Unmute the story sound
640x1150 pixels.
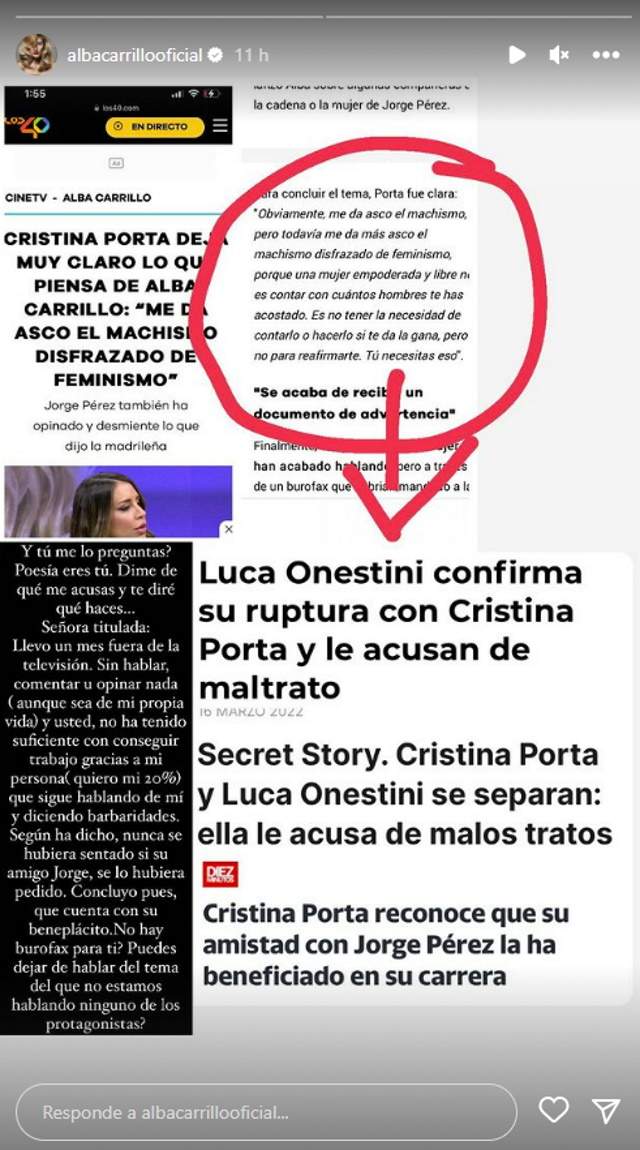click(559, 55)
